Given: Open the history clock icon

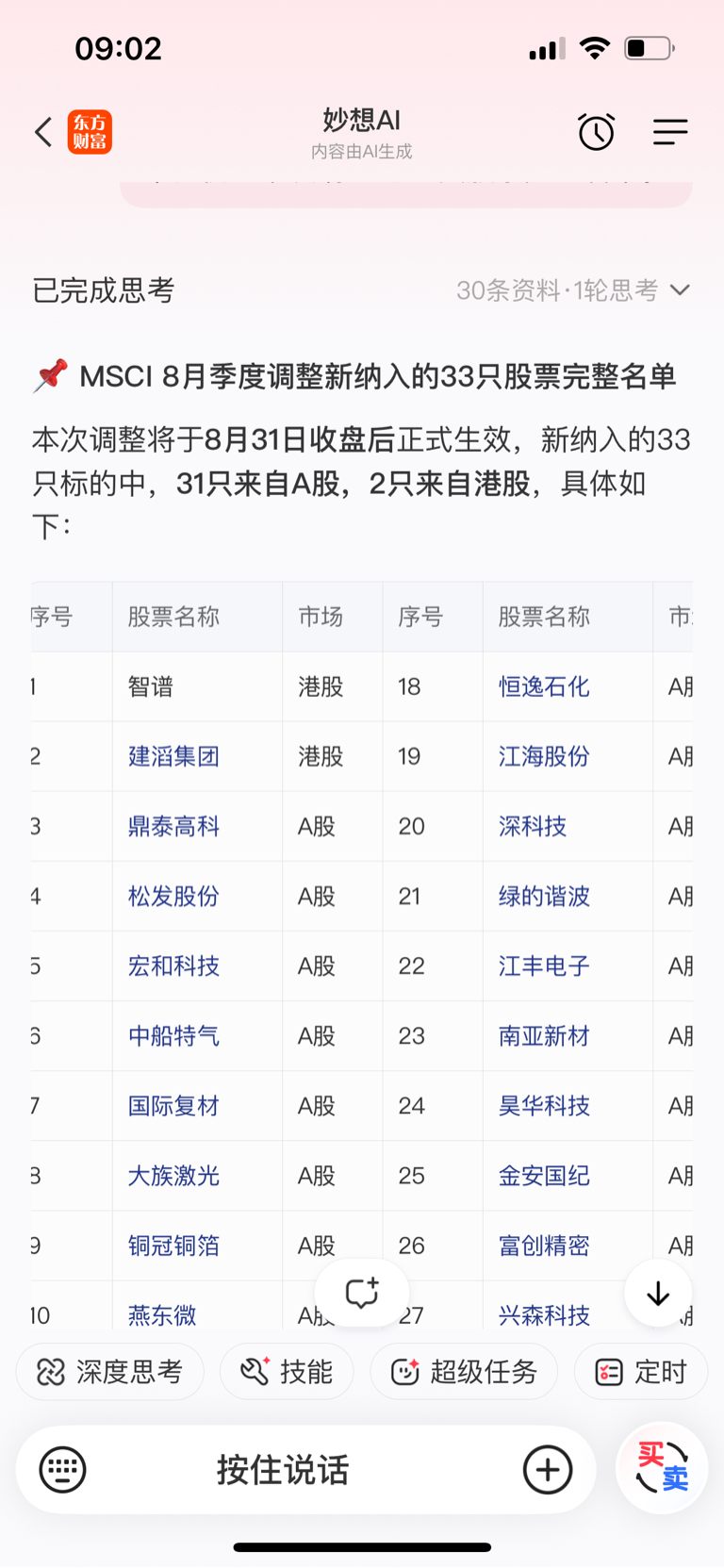Looking at the screenshot, I should [x=596, y=132].
